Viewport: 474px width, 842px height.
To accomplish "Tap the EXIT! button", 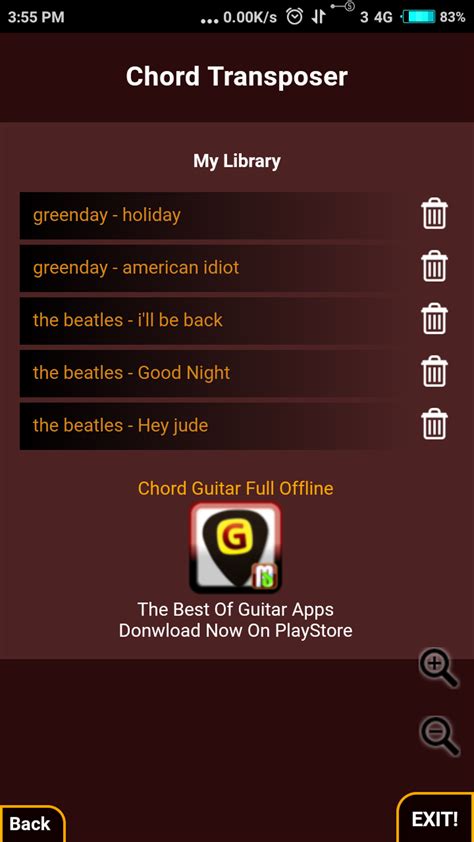I will [435, 818].
